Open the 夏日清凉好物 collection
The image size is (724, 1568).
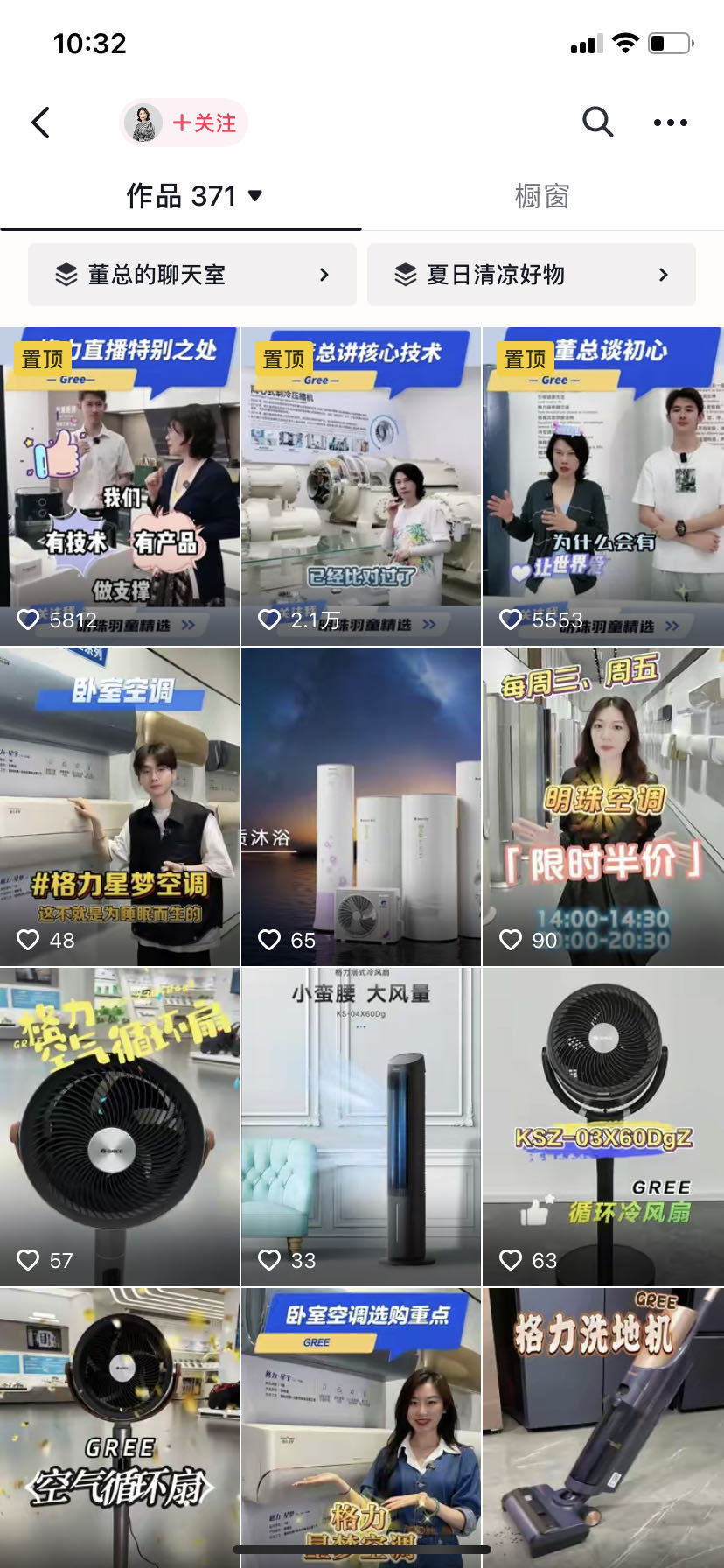531,275
